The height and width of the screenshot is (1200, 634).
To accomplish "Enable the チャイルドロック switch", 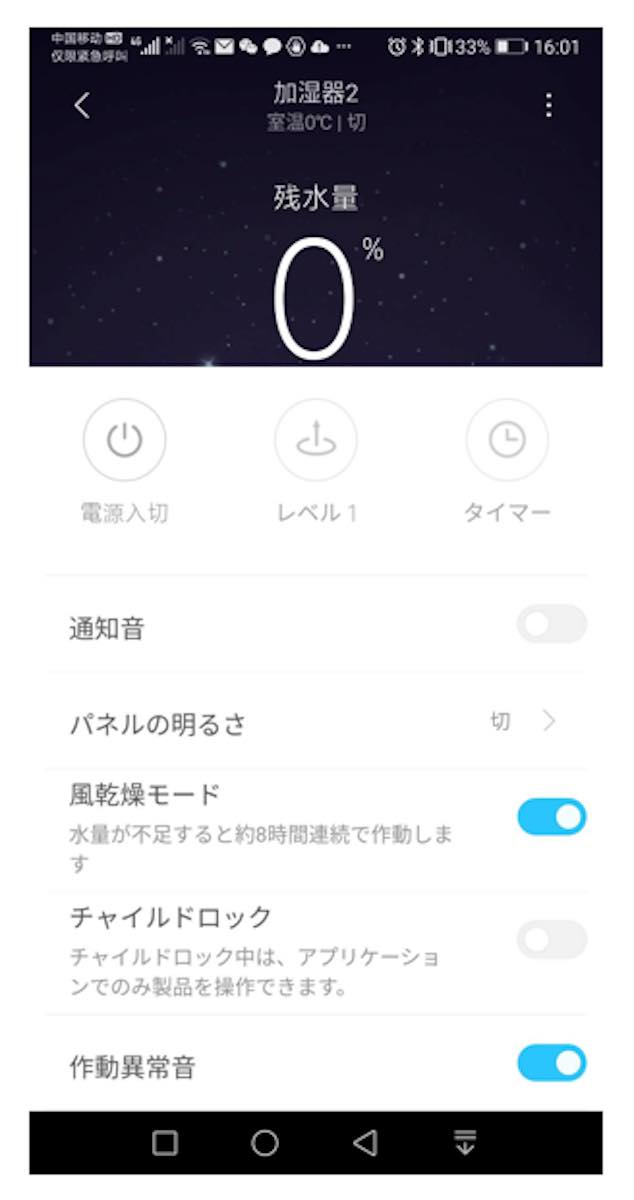I will (x=551, y=939).
